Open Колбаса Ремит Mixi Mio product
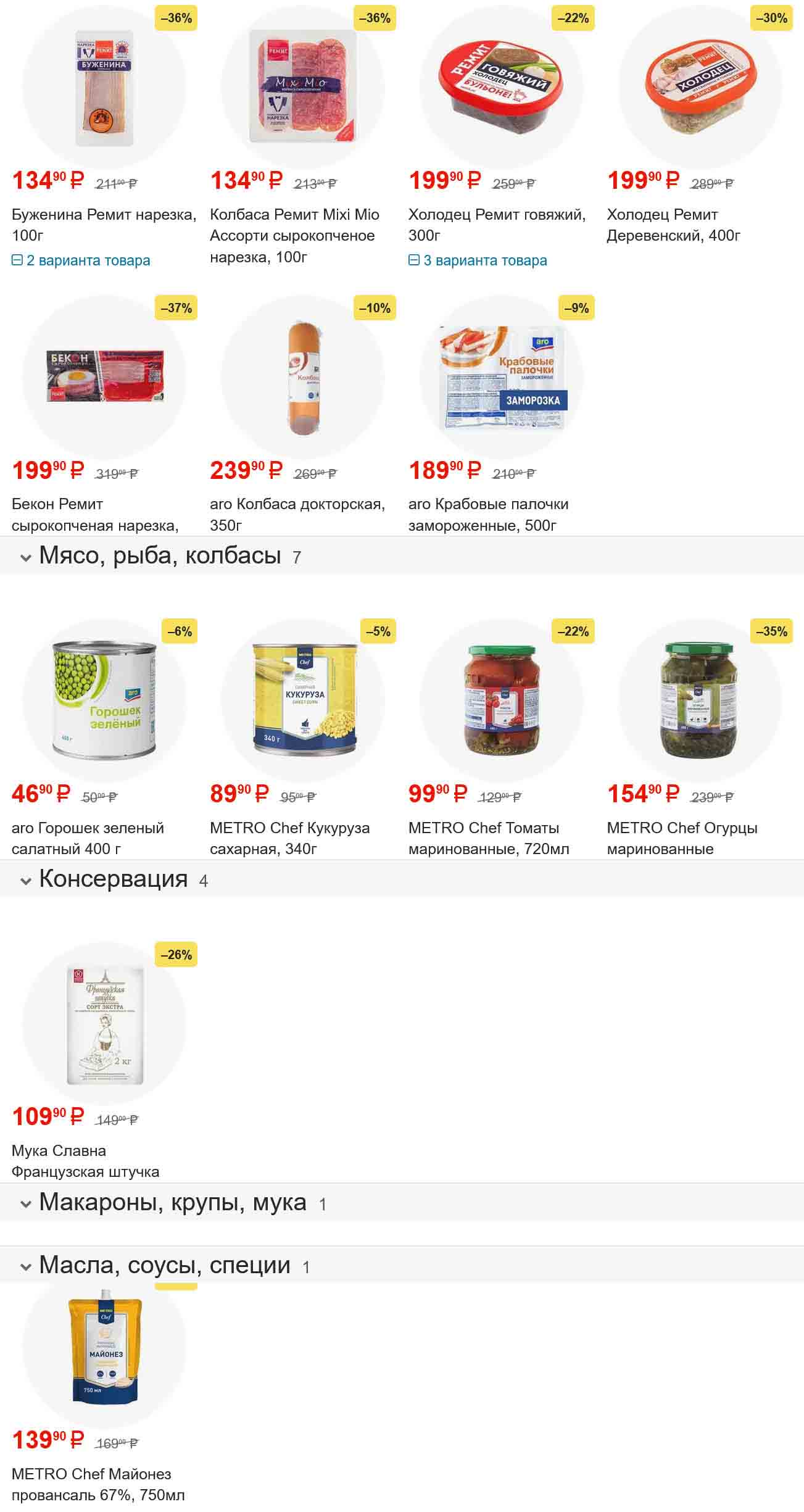 (294, 235)
